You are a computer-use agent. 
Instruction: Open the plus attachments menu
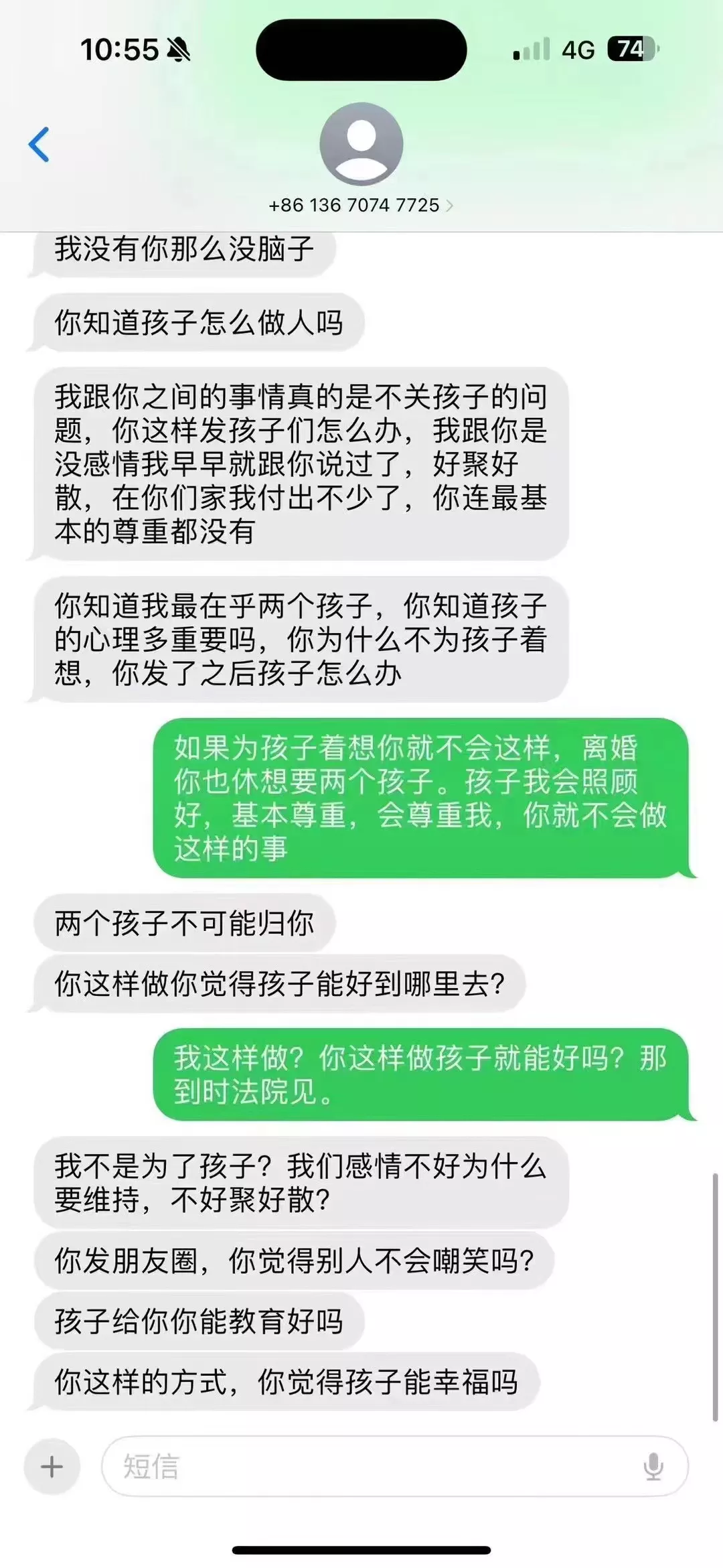point(52,1466)
